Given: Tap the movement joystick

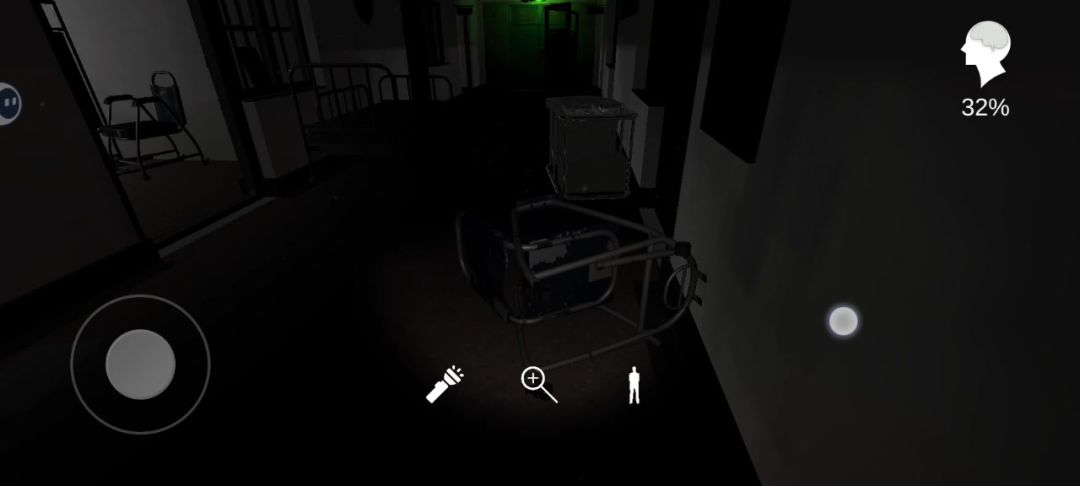Looking at the screenshot, I should point(140,364).
